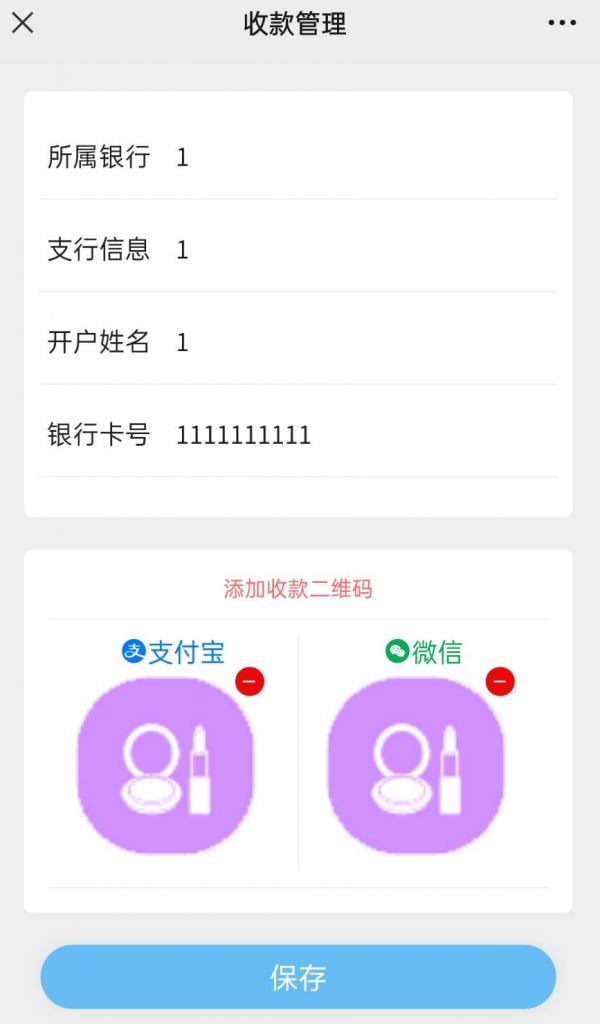This screenshot has height=1024, width=600.
Task: Open the 支付宝 payment code image
Action: click(165, 766)
